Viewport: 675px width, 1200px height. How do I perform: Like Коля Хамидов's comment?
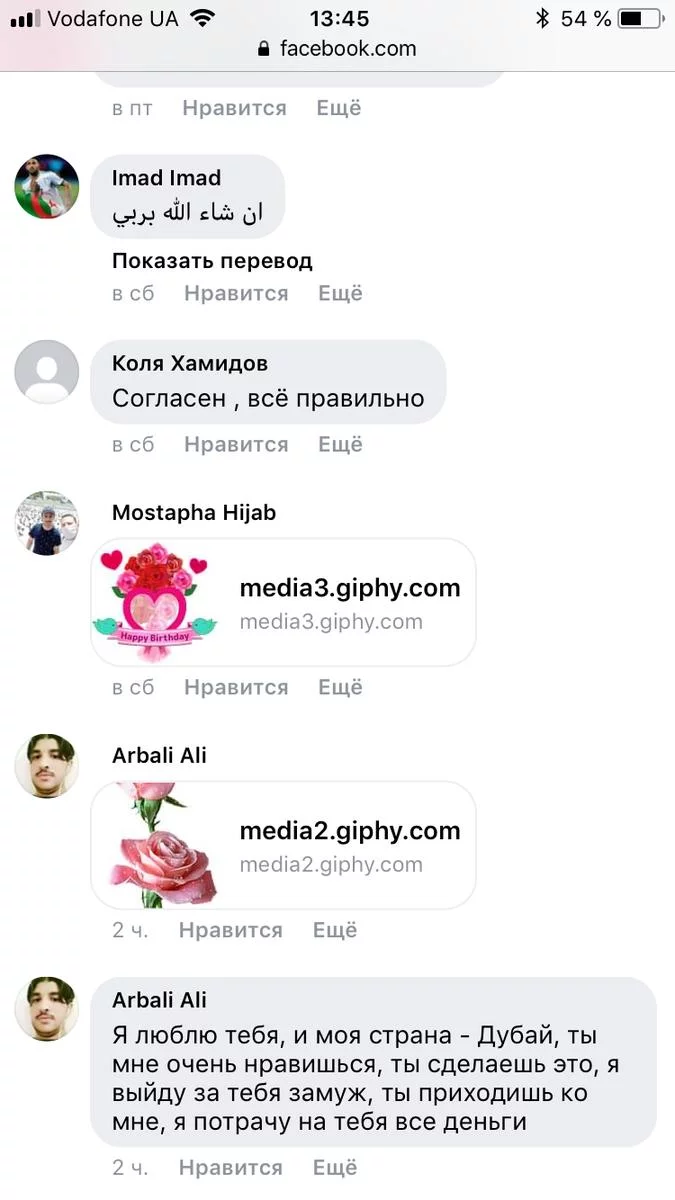pyautogui.click(x=235, y=444)
